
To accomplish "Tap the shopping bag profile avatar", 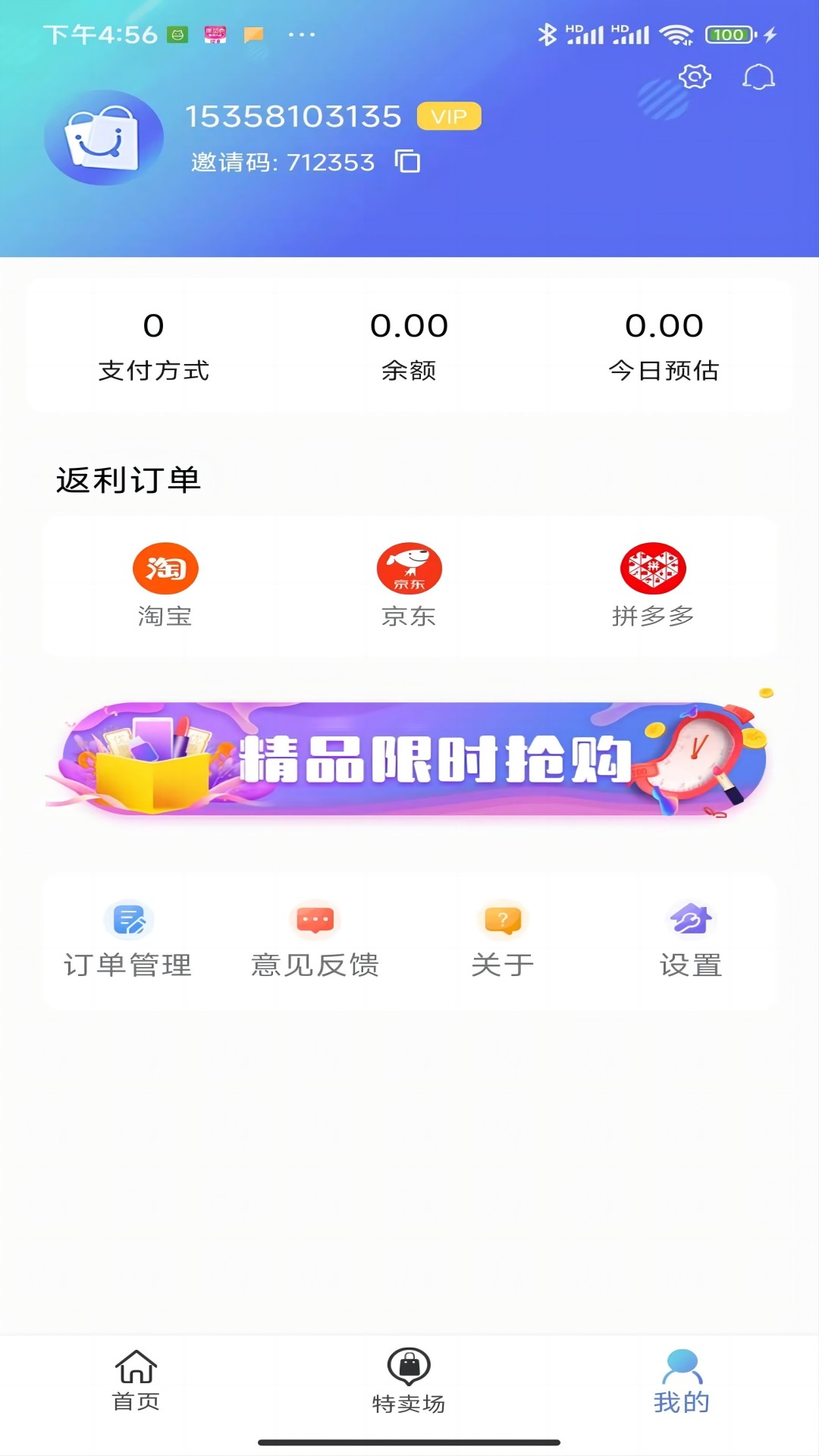I will [x=104, y=138].
